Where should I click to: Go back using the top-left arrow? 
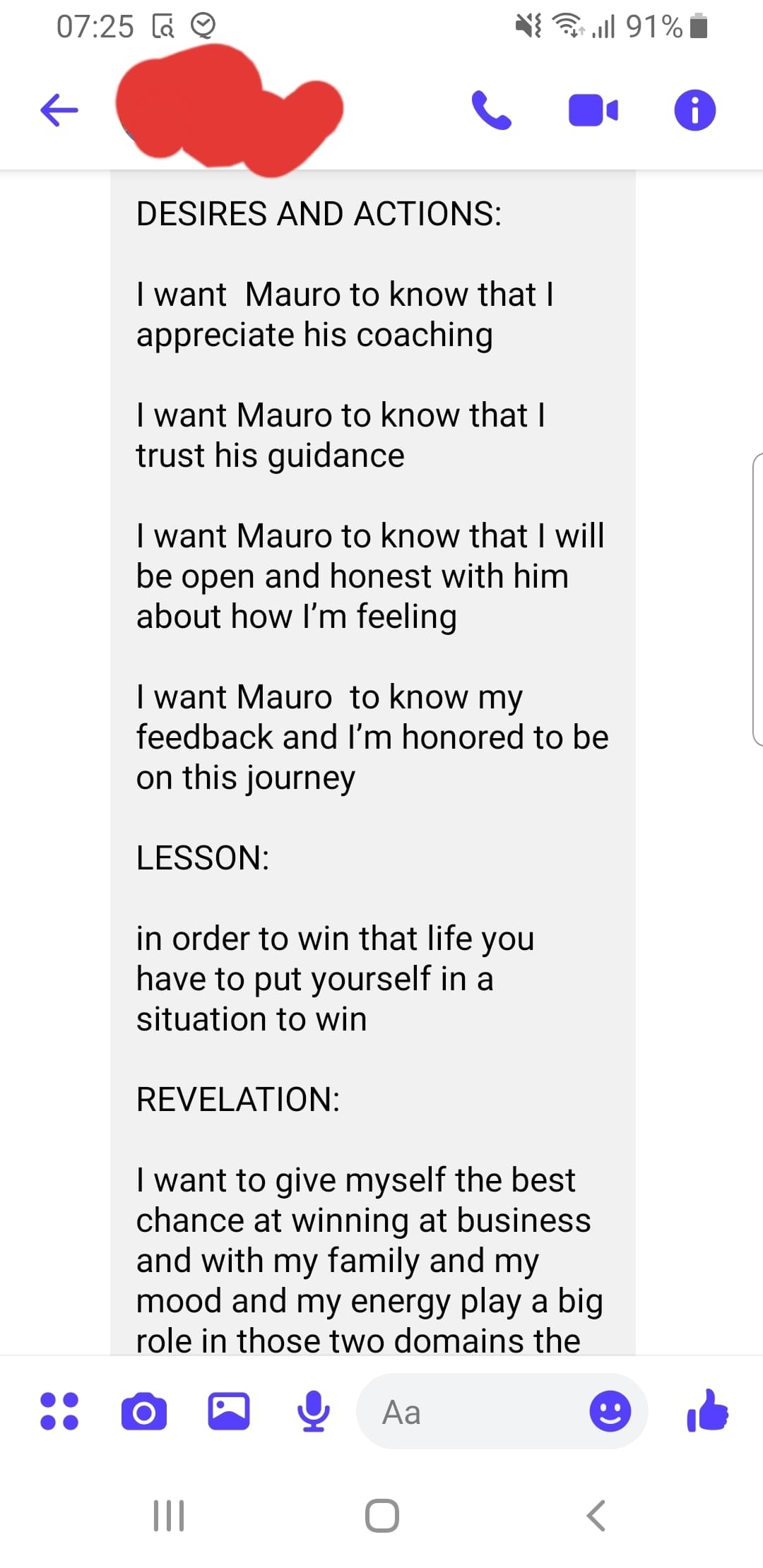click(59, 110)
